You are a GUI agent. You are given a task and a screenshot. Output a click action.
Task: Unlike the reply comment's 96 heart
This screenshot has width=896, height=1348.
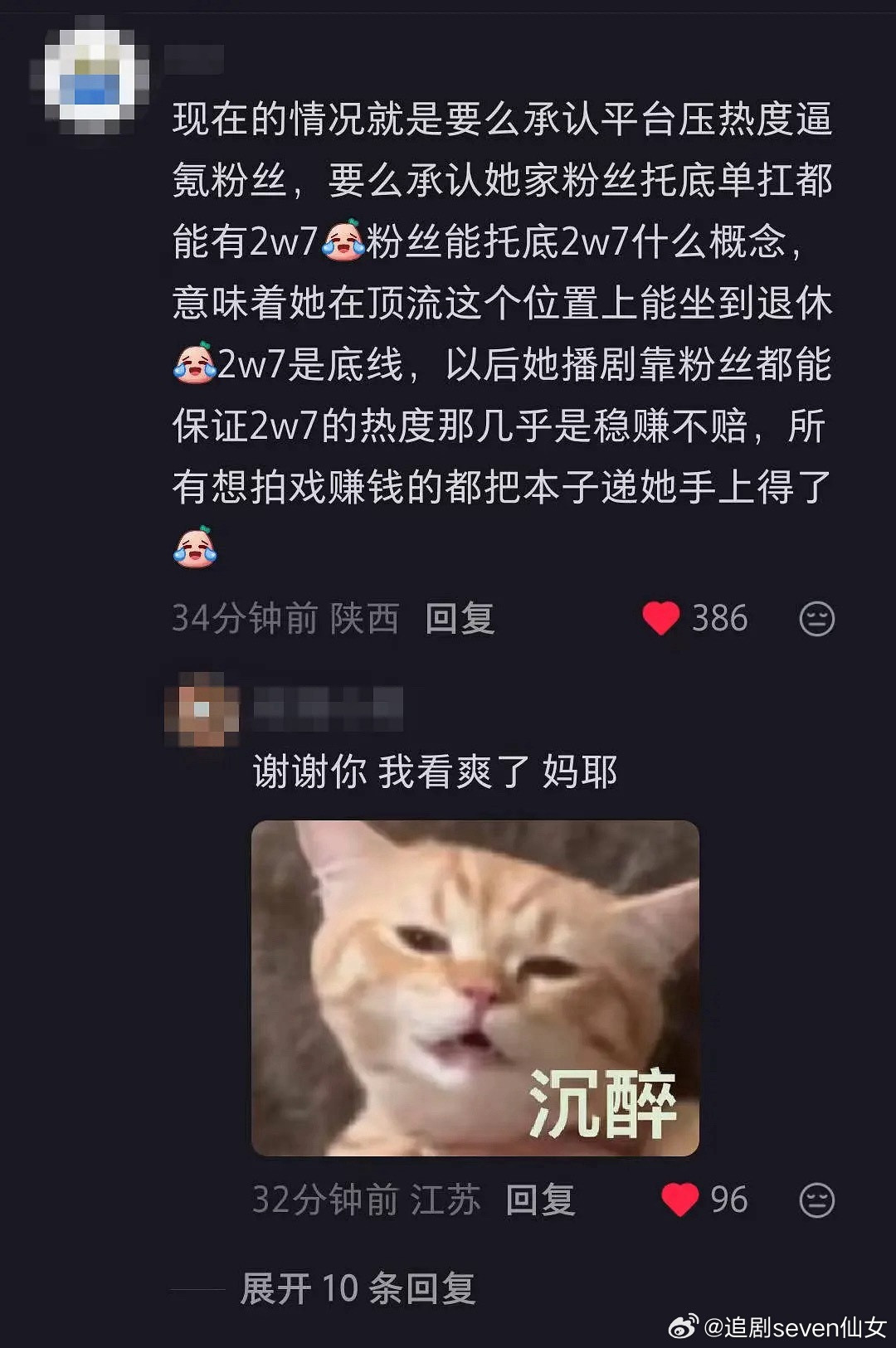679,1197
